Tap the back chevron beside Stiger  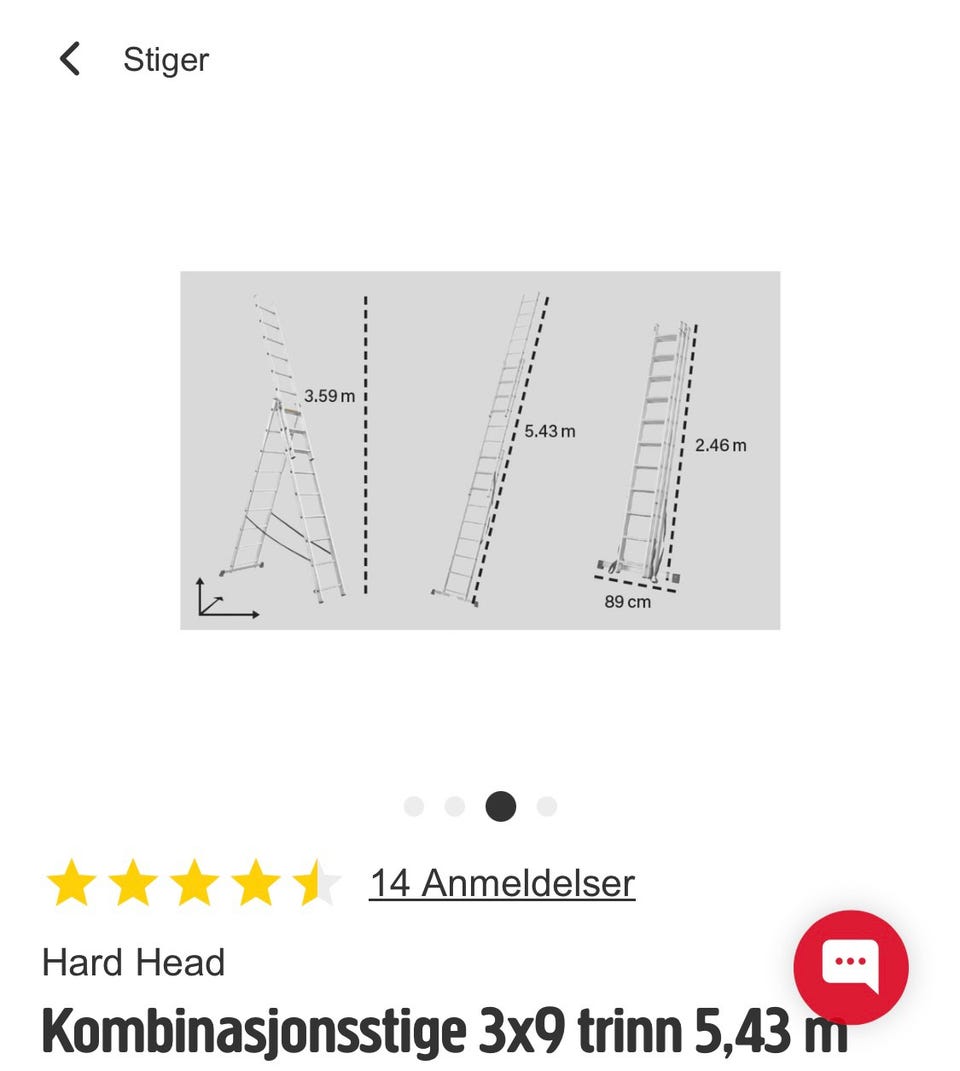click(69, 59)
